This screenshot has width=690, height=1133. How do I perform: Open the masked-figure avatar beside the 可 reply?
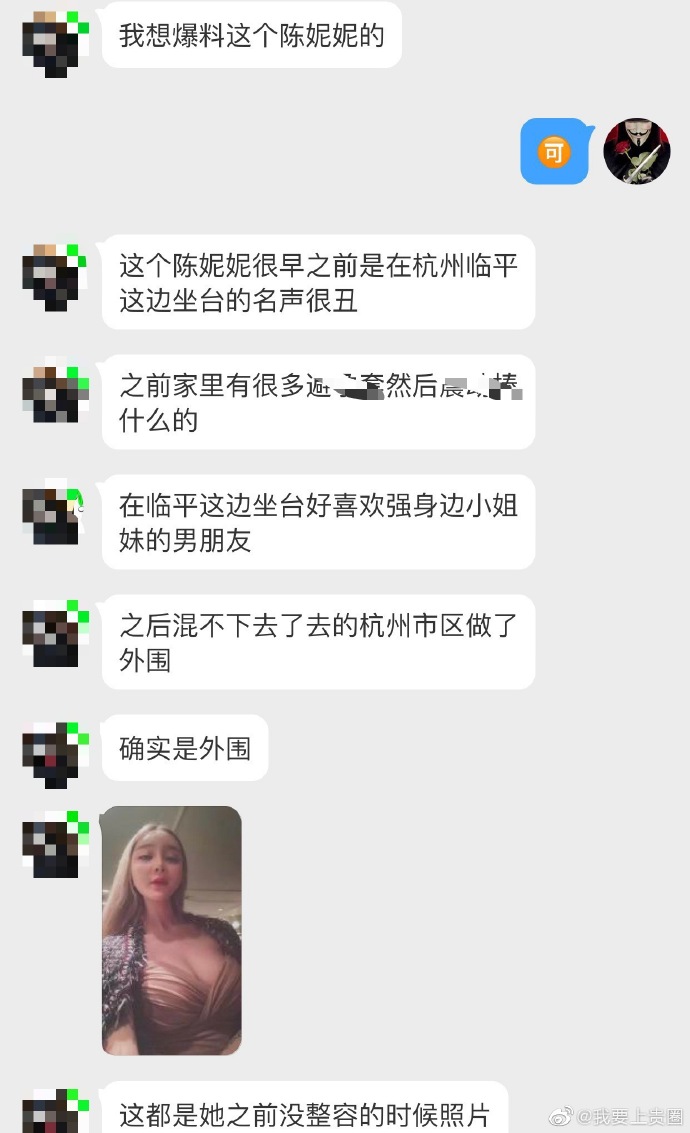coord(636,151)
